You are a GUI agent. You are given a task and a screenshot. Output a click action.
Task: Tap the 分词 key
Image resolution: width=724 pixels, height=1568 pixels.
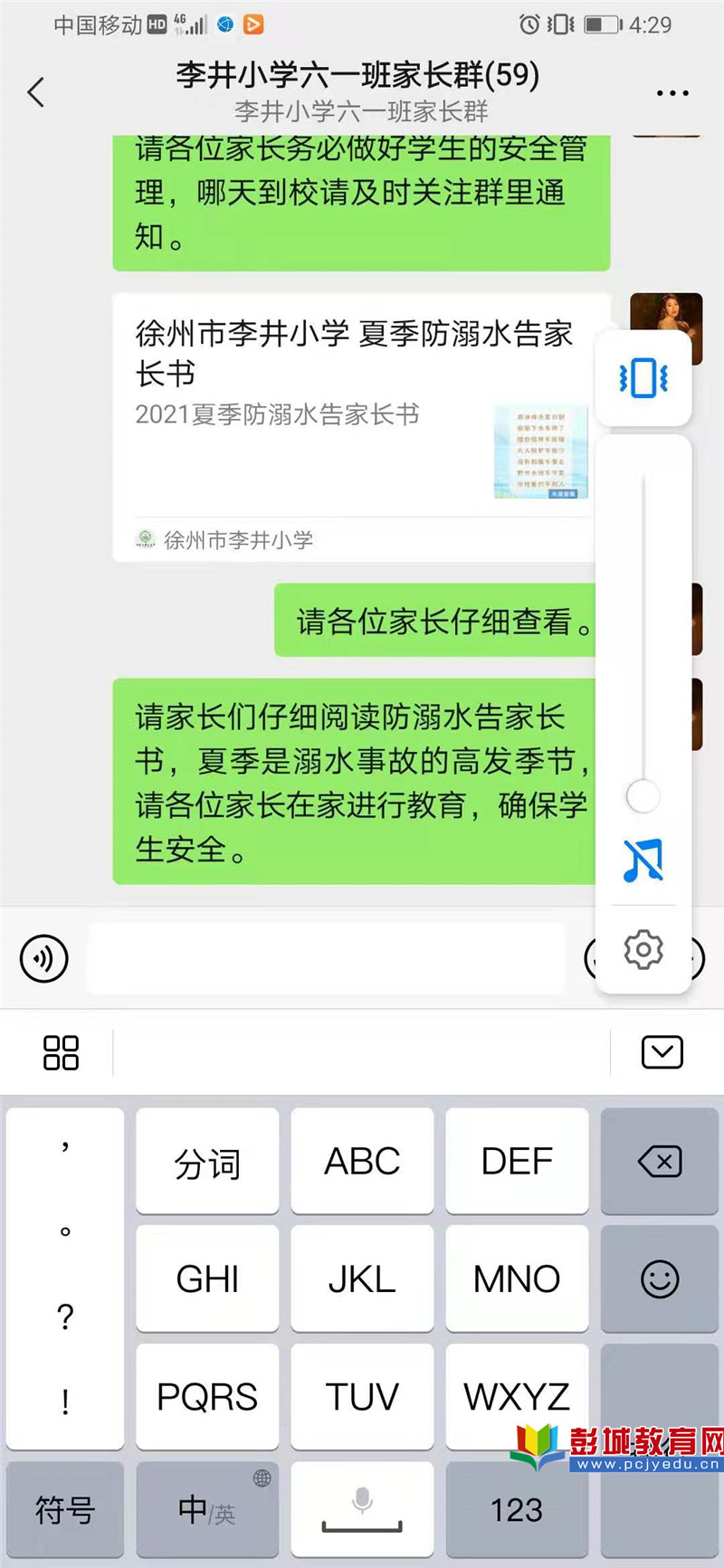[207, 1162]
